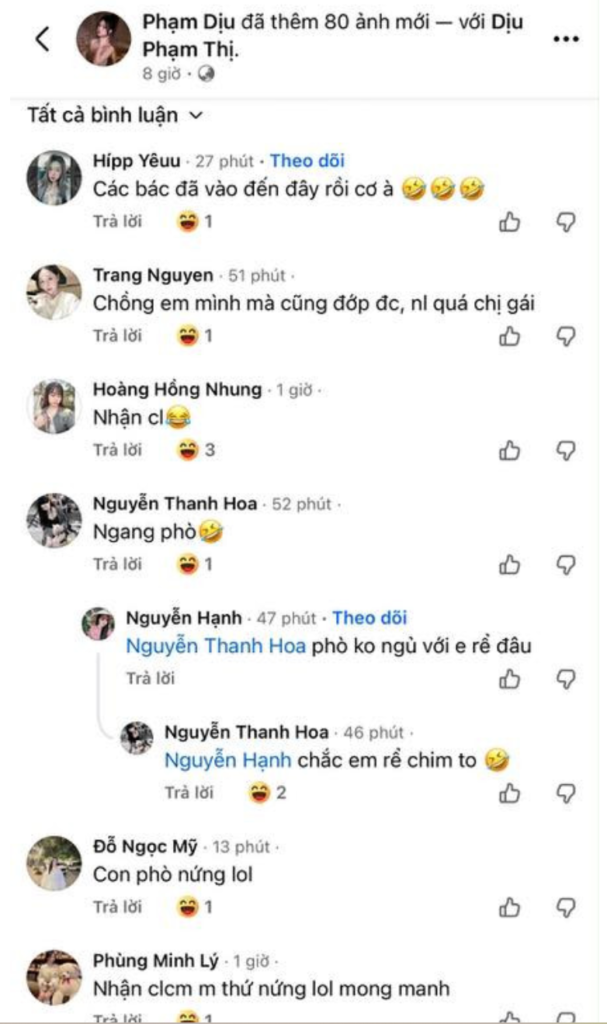This screenshot has height=1024, width=607.
Task: Open Trang Nguyen's profile picture
Action: (x=54, y=292)
